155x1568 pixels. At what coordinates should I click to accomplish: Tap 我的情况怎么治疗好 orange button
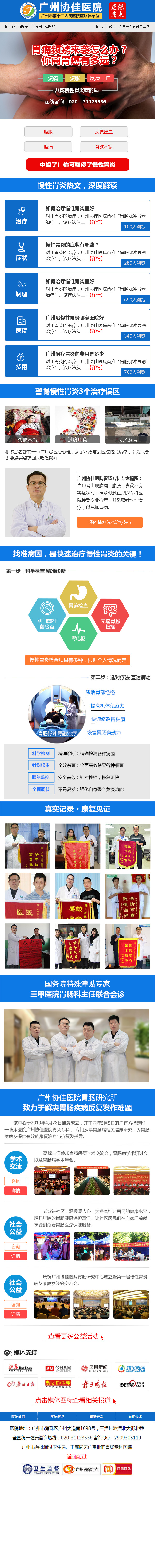(110, 522)
